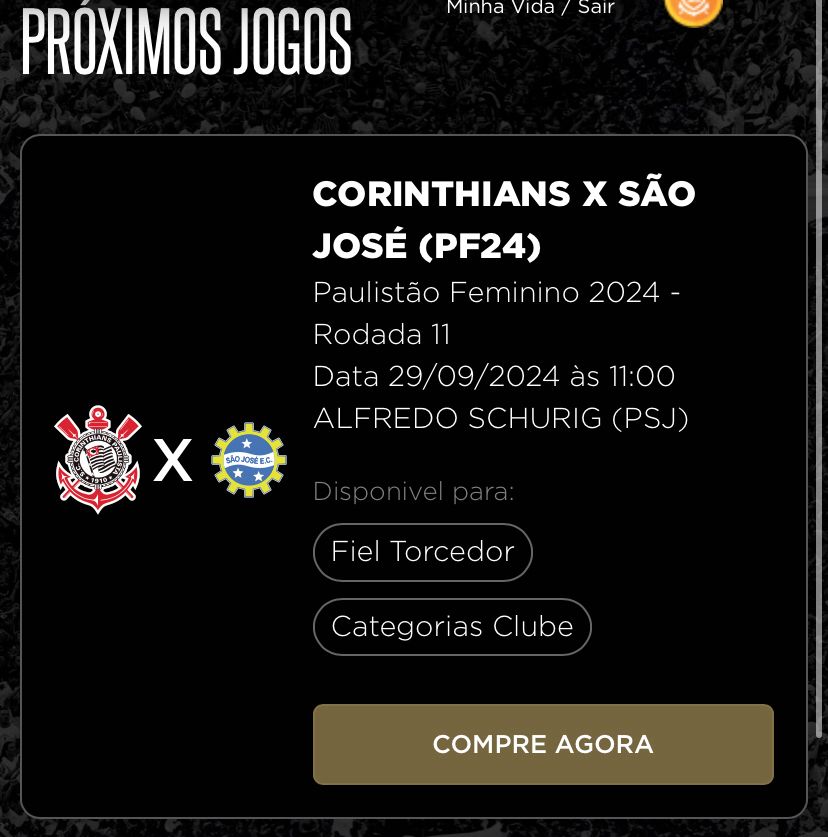Open the orange profile badge icon
828x837 pixels.
pos(693,10)
